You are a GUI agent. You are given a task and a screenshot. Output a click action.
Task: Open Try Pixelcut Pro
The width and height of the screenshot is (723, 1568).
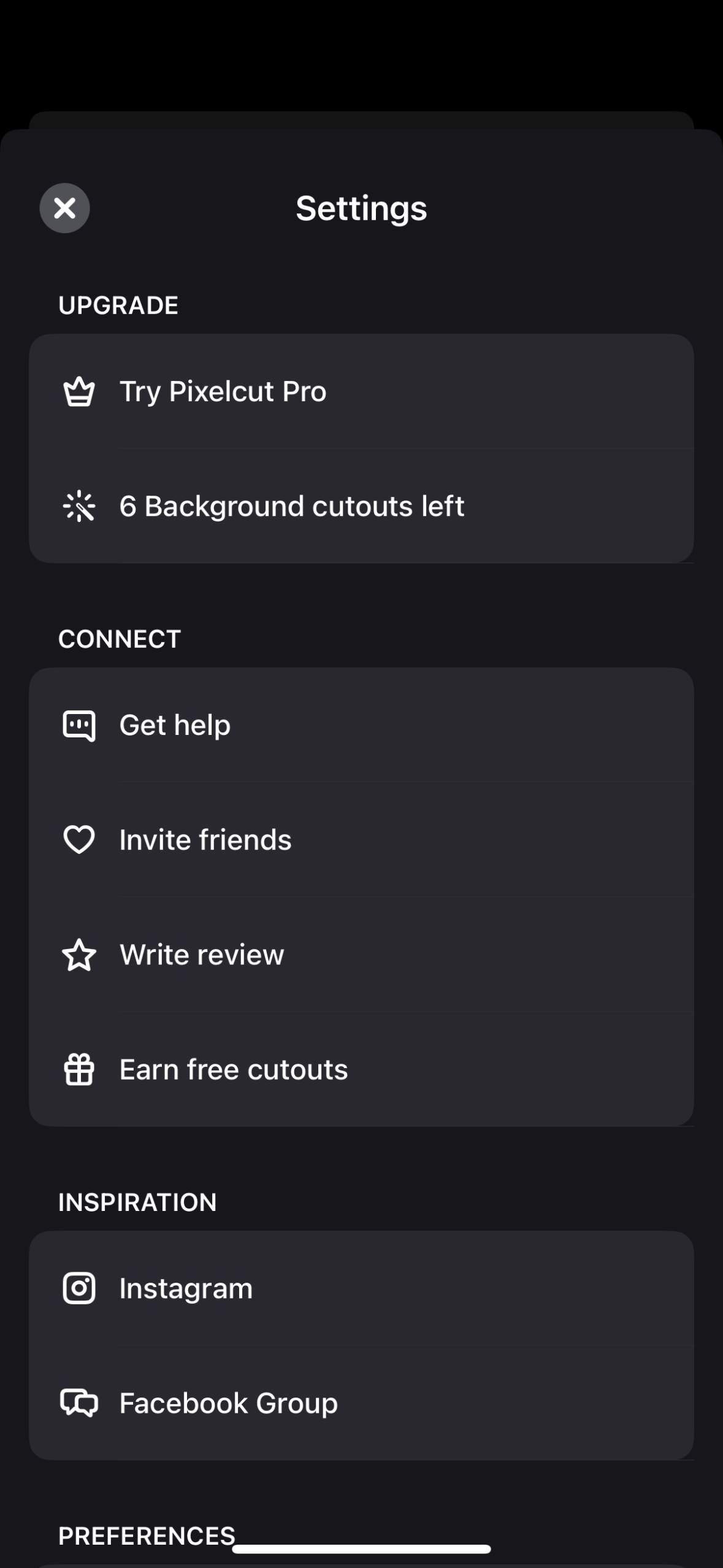coord(223,391)
